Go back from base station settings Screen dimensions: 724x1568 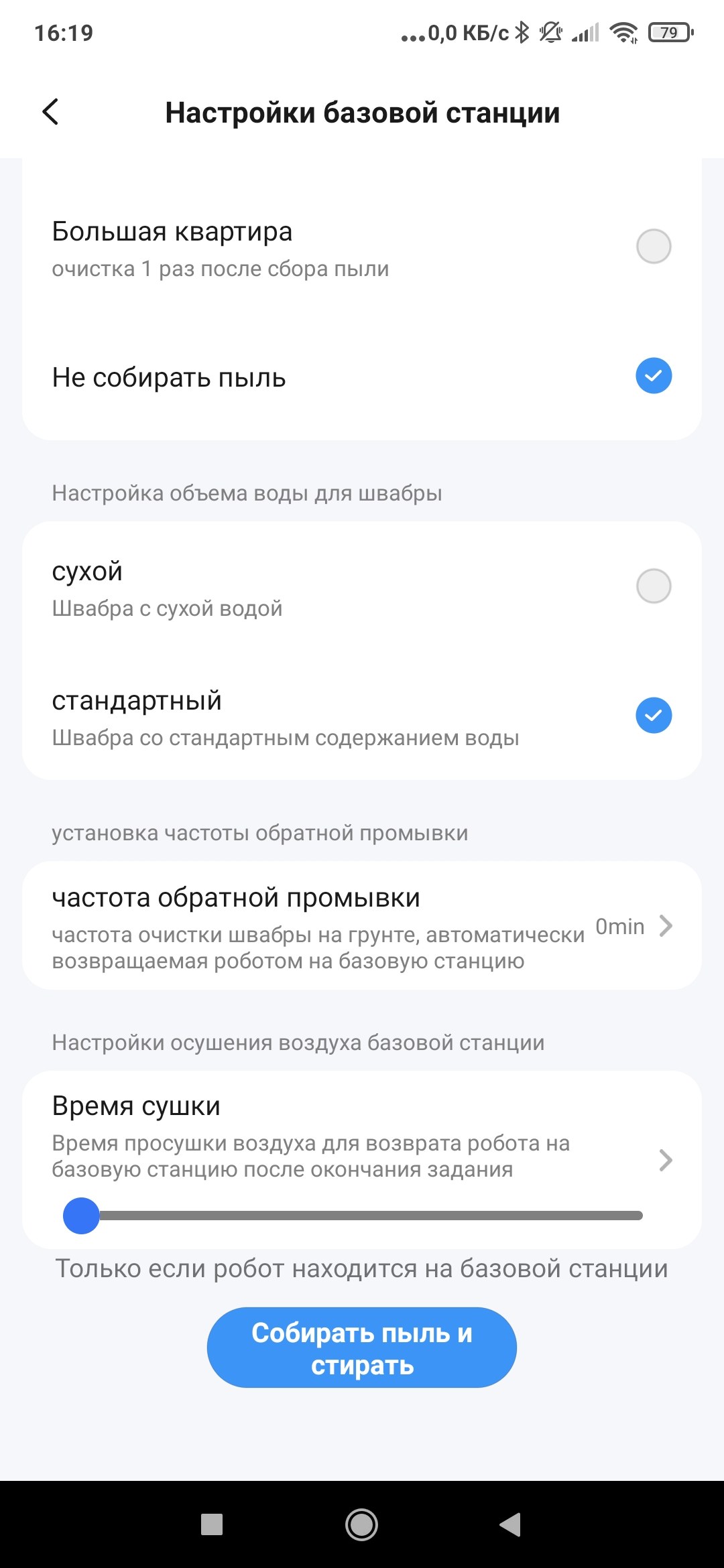pos(51,112)
